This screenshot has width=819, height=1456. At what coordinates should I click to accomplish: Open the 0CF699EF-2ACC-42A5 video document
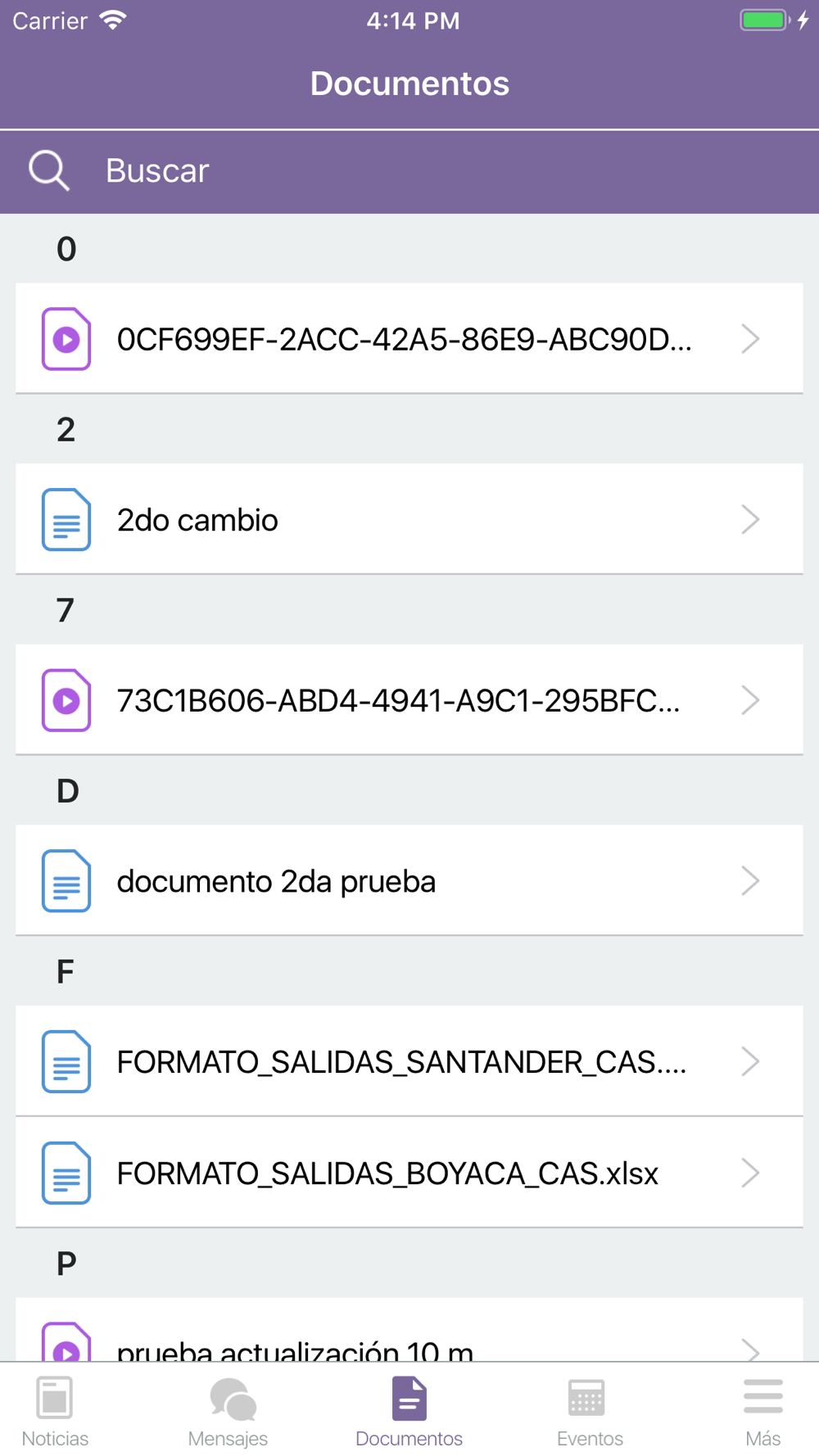tap(409, 338)
